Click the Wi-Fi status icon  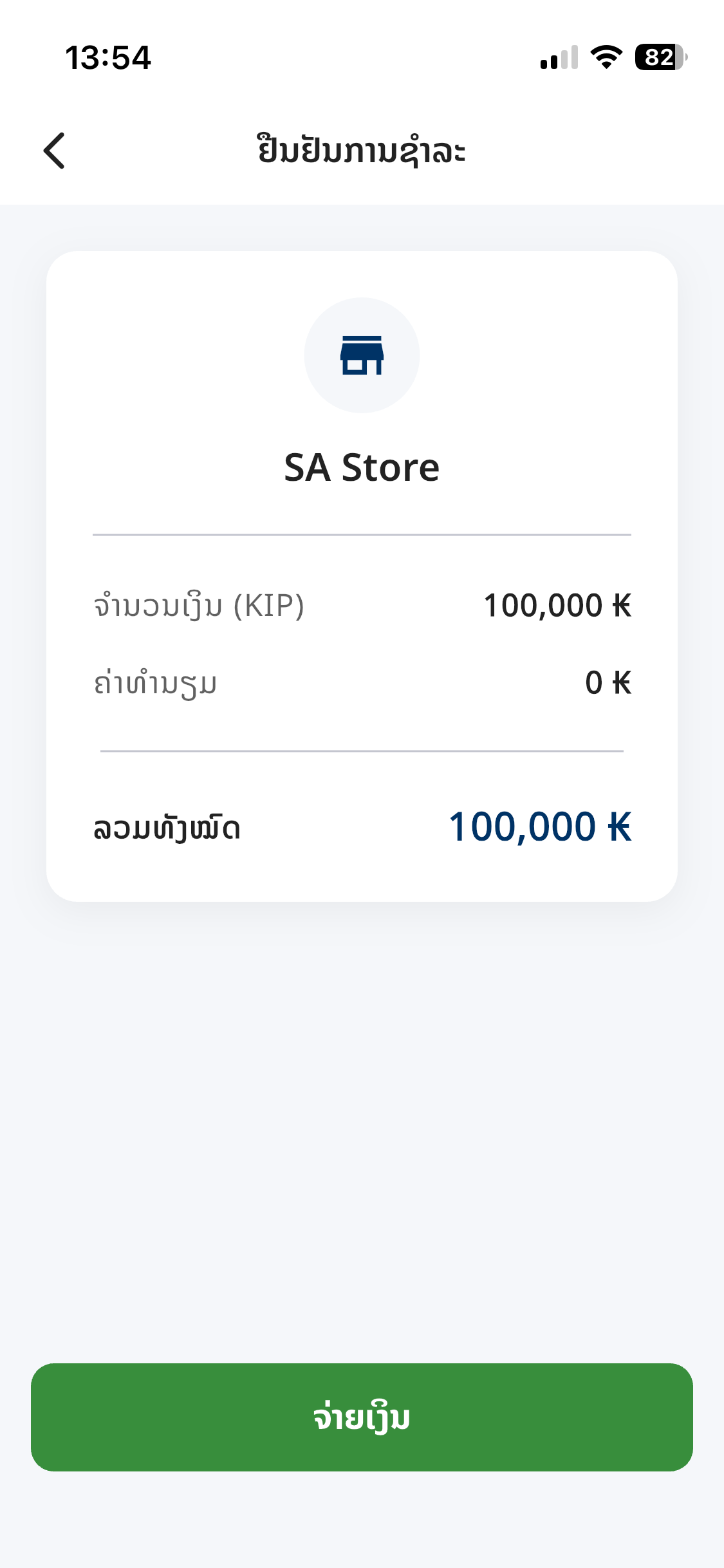(606, 57)
